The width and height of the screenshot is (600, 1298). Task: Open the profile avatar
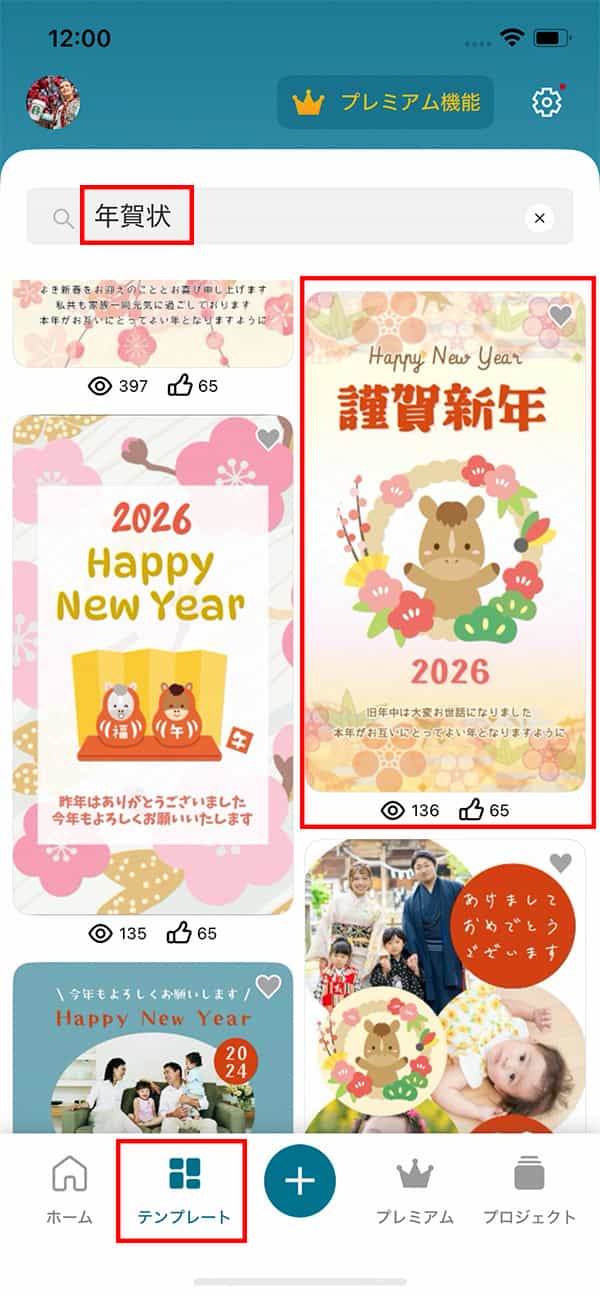coord(53,102)
